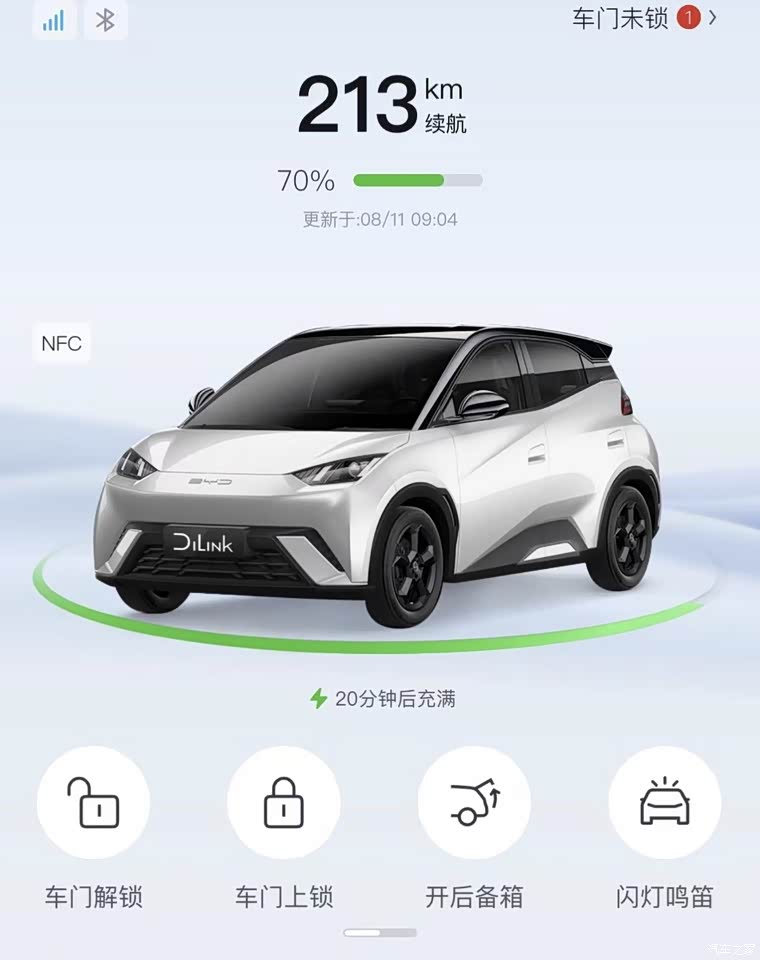Open the trunk via 开后备箱

tap(474, 802)
